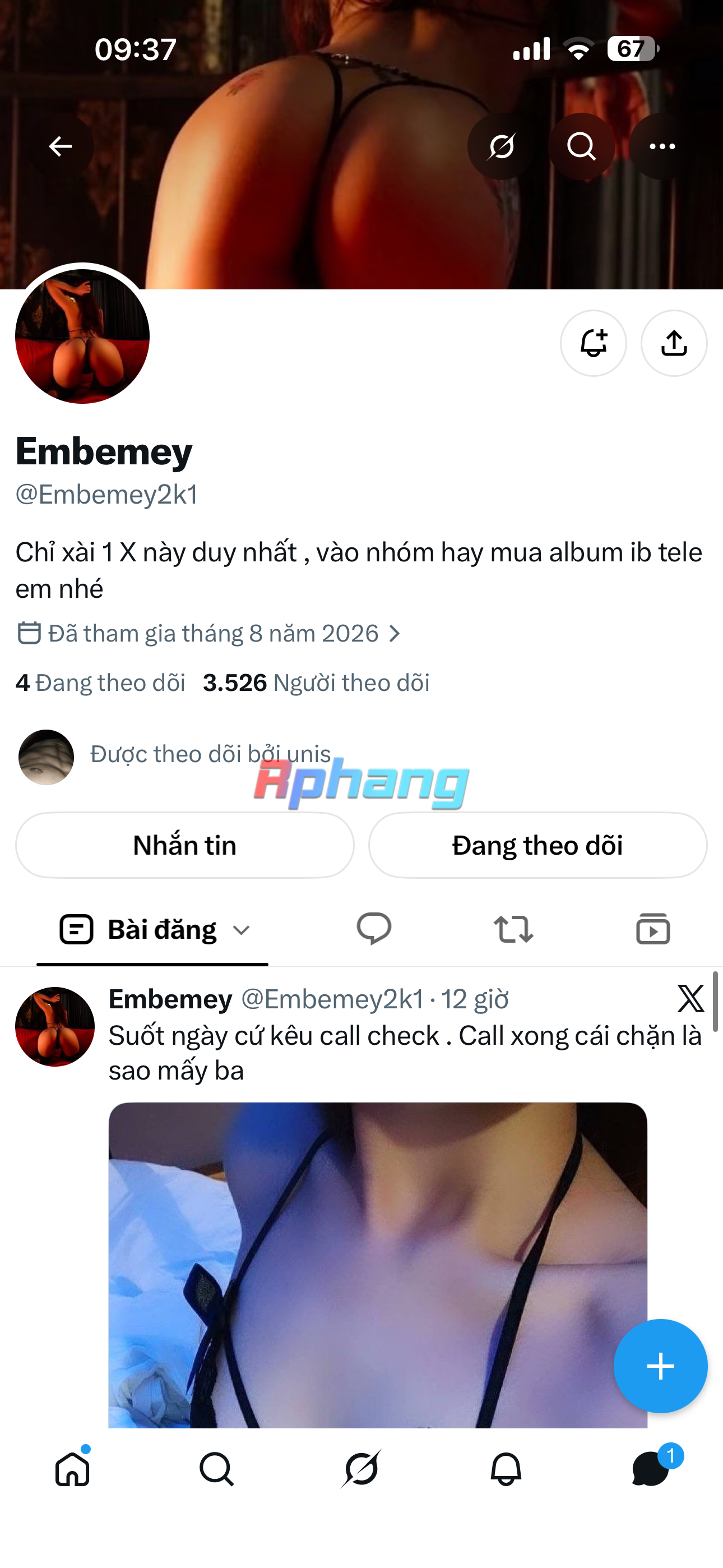View the 3.526 Người theo dõi list
Screen dimensions: 723x1568
click(x=317, y=683)
